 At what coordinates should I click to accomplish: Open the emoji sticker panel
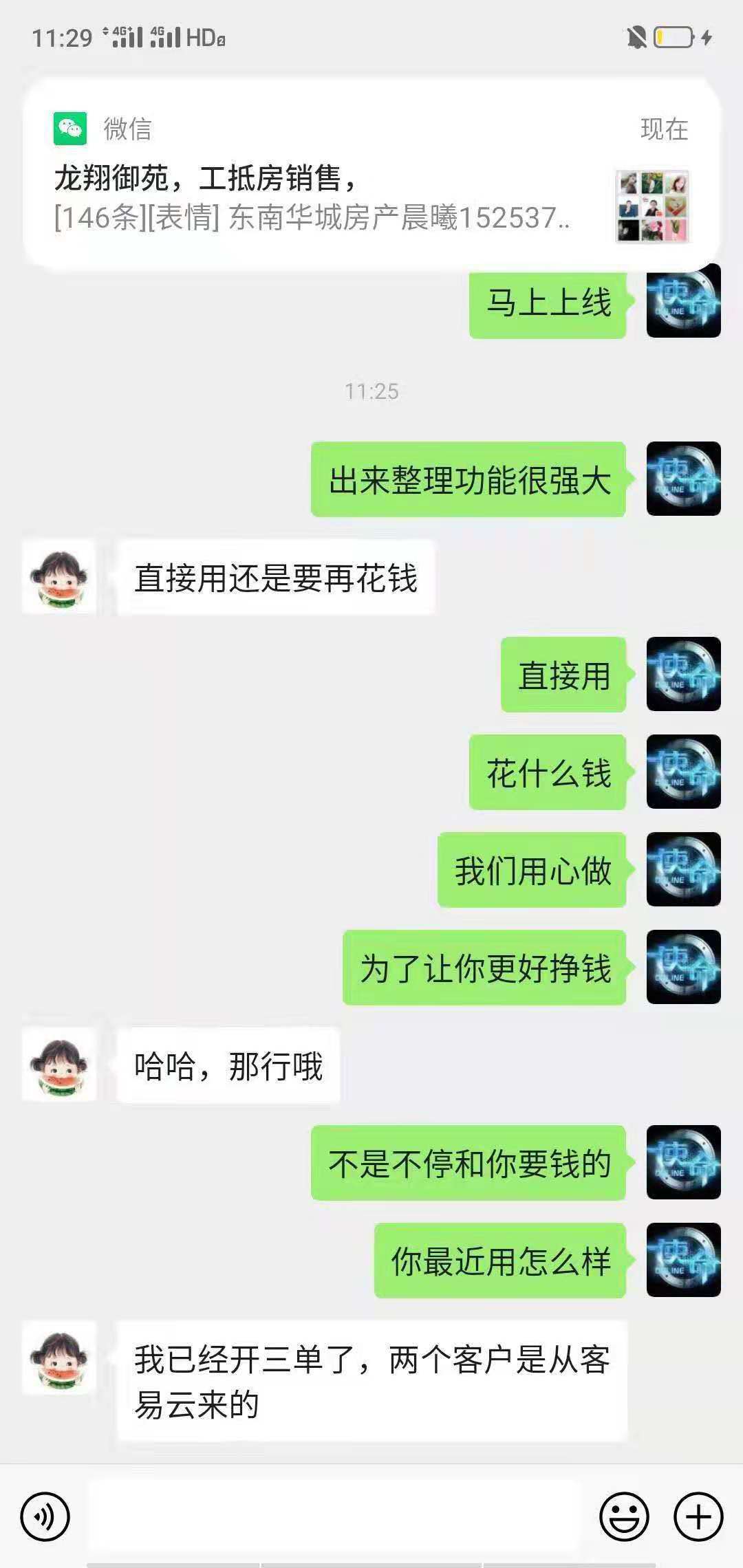pos(624,1516)
